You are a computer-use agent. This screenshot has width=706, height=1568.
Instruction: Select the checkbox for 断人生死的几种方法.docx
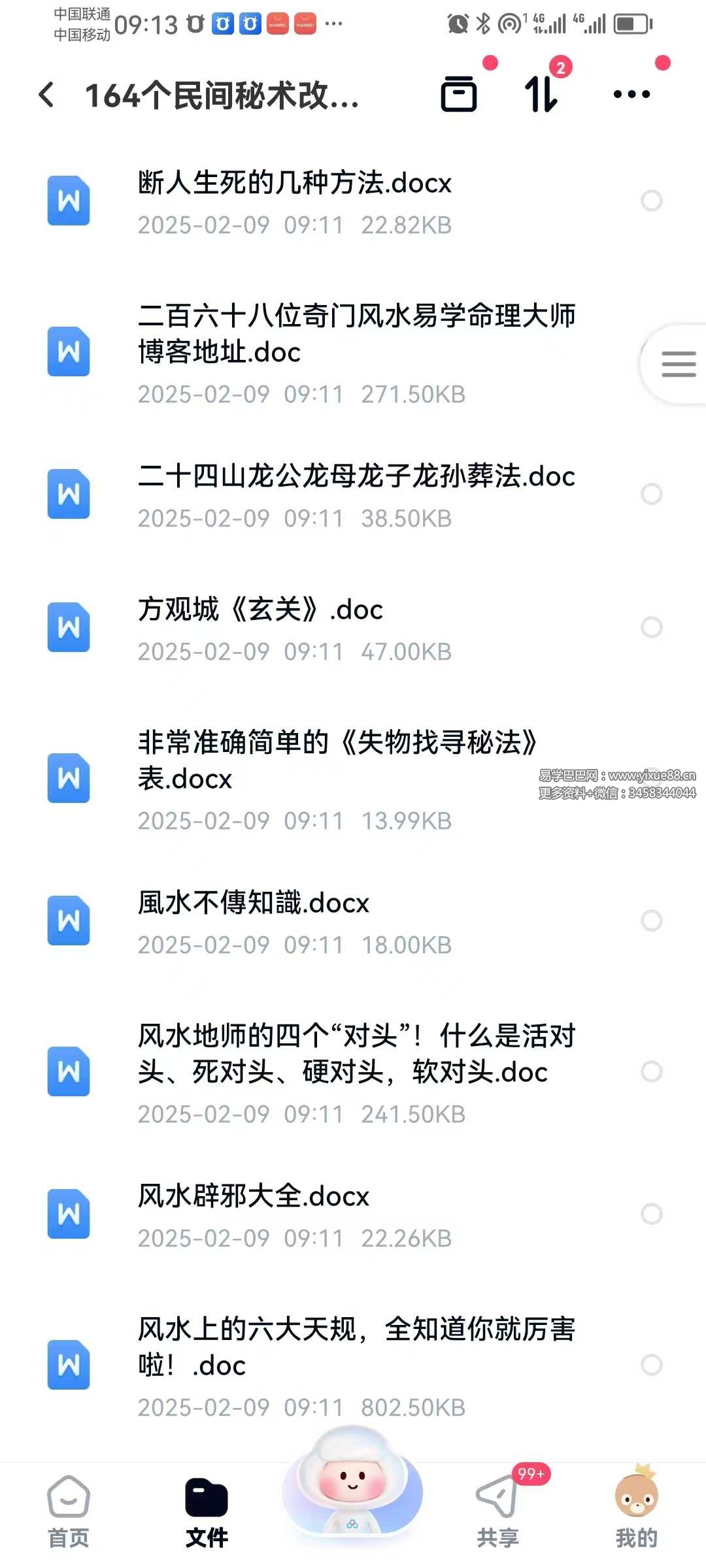click(x=652, y=201)
